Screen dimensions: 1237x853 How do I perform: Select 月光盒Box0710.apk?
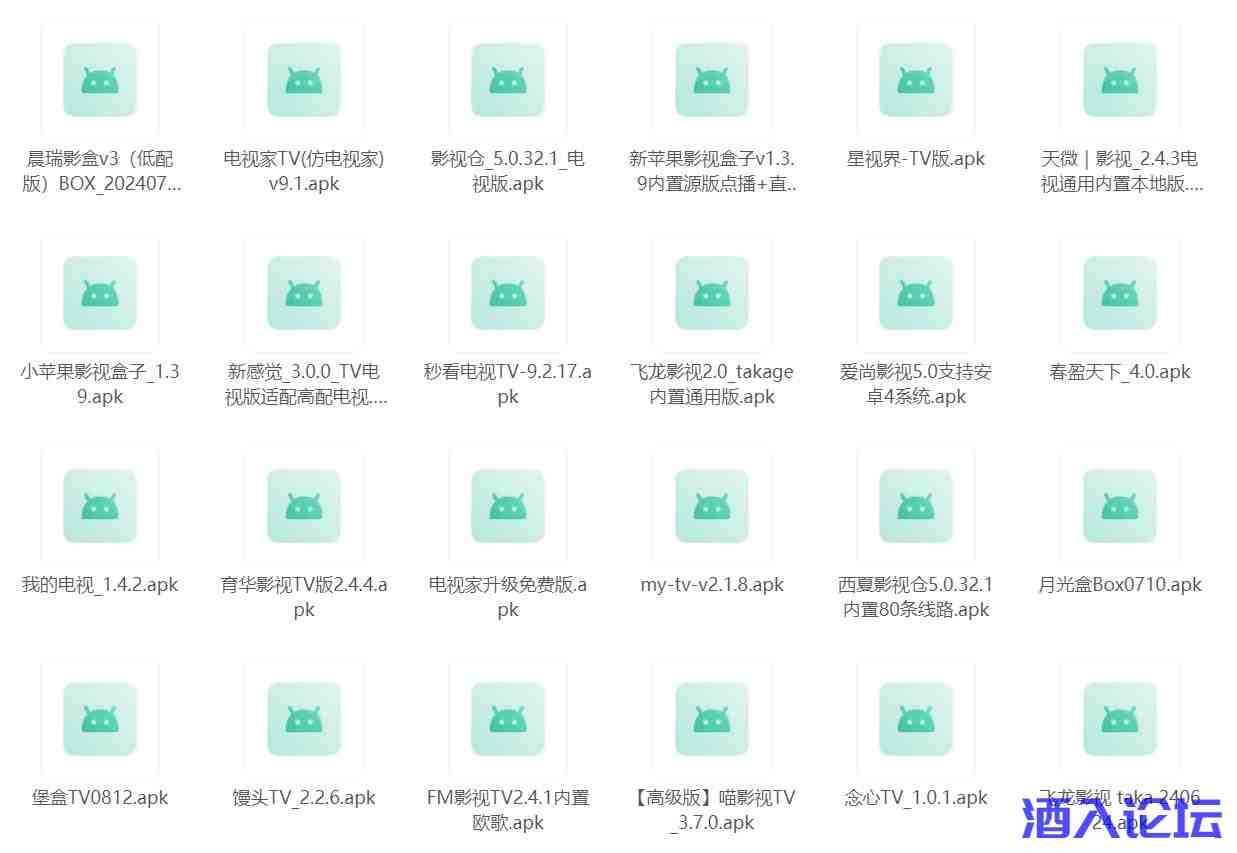1120,506
